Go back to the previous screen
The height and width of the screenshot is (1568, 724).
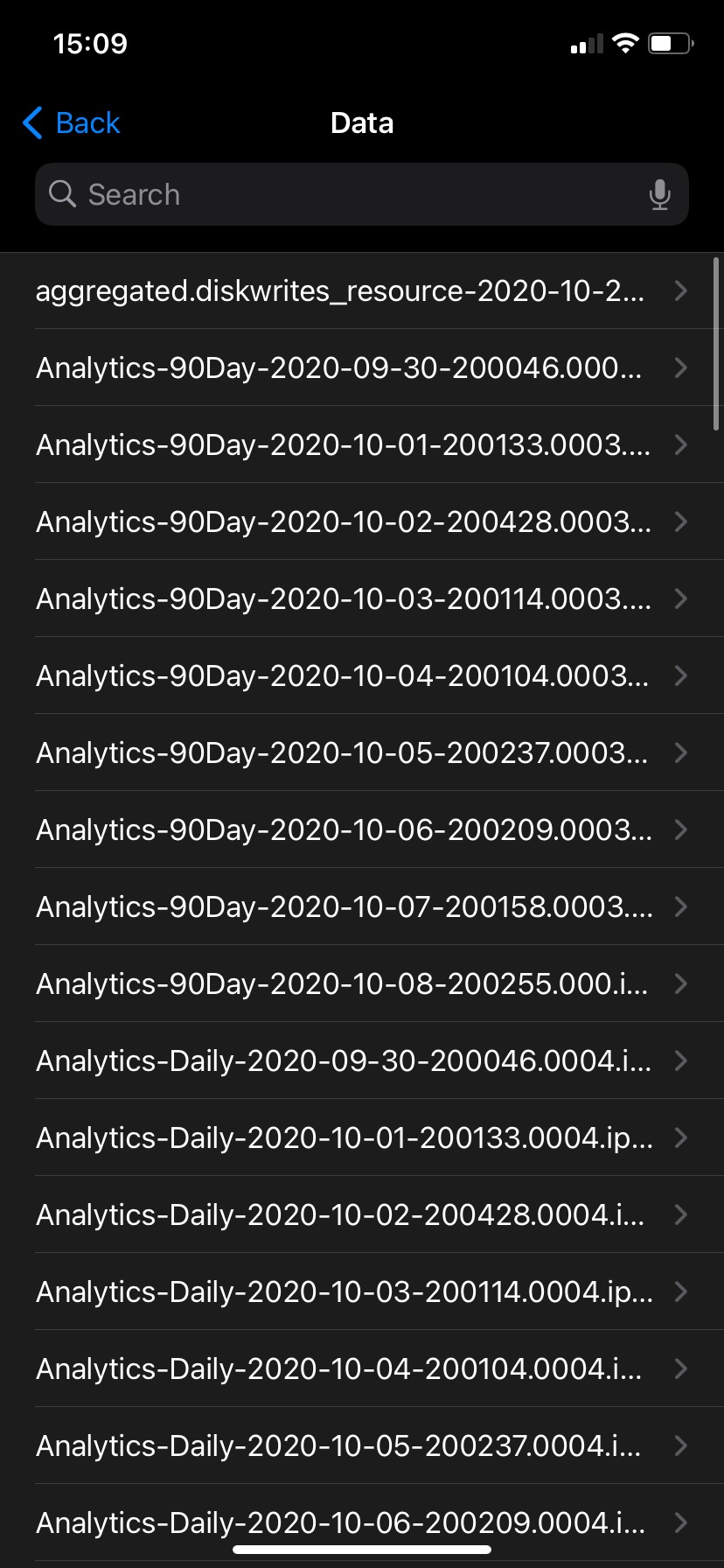(72, 123)
